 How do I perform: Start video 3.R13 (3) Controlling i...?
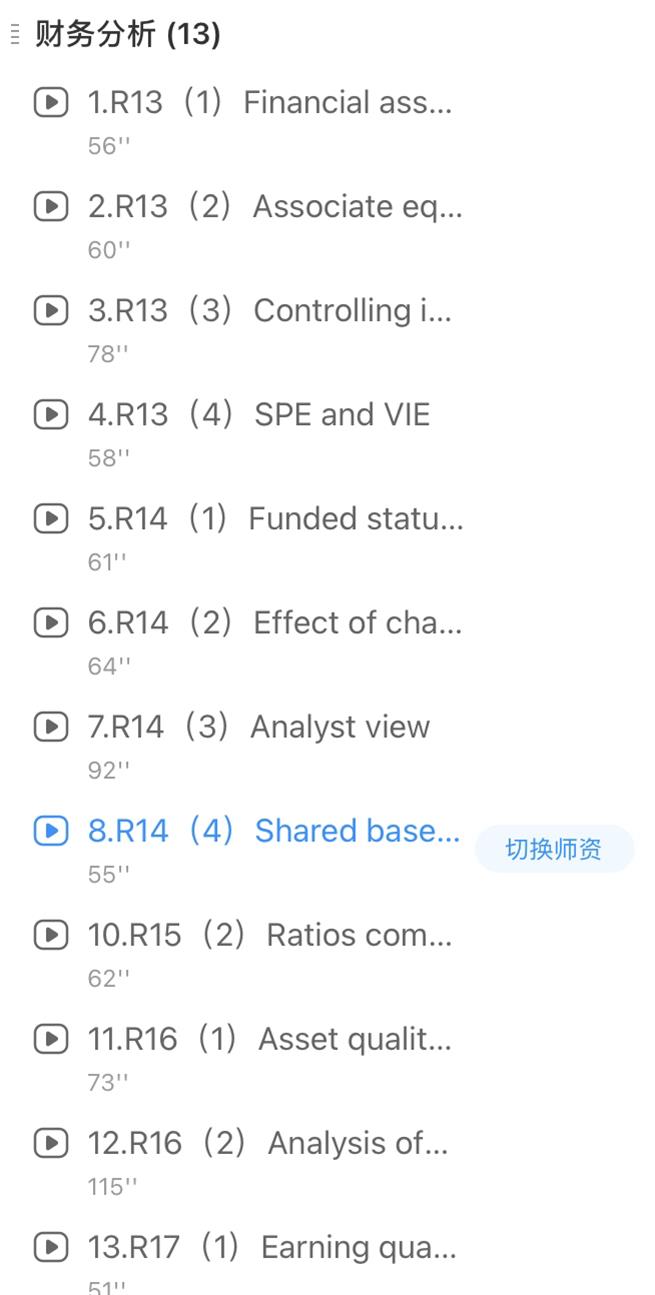coord(270,311)
